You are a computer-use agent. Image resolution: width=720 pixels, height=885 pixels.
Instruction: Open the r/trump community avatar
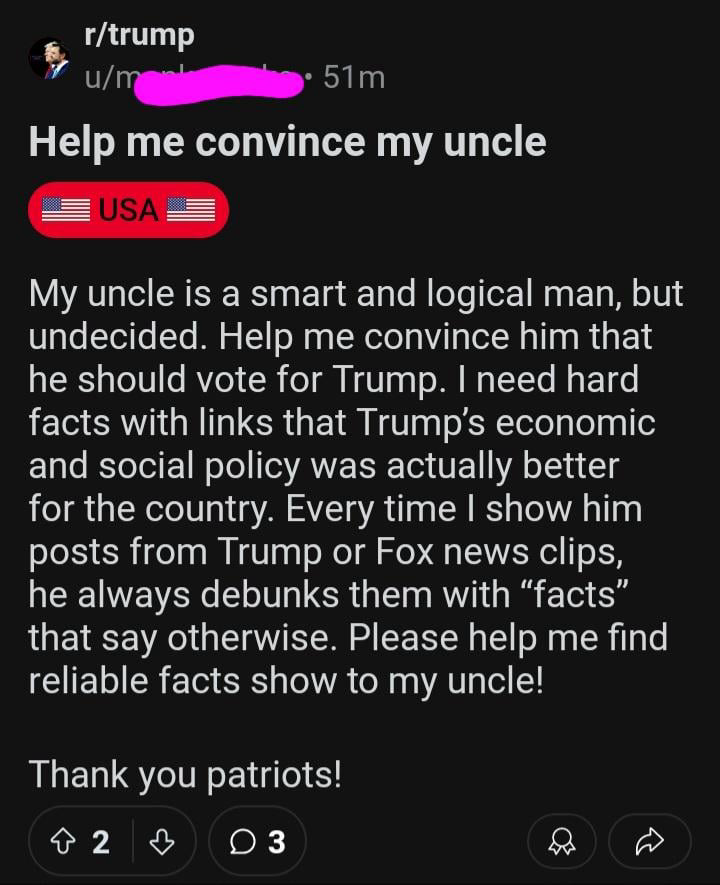pyautogui.click(x=48, y=58)
